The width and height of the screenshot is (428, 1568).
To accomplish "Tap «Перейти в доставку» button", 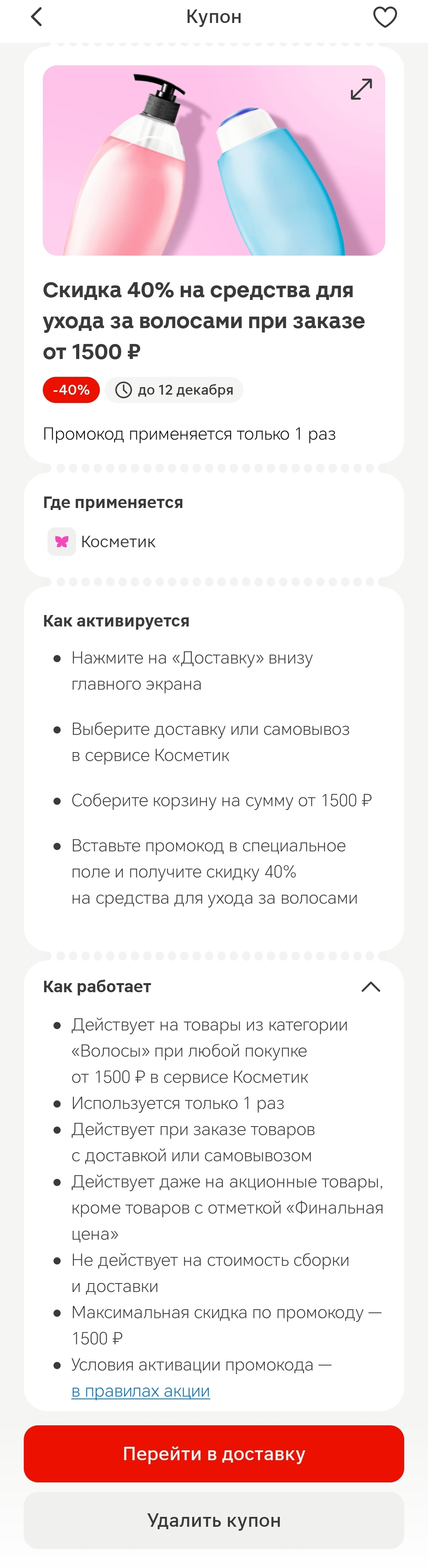I will pyautogui.click(x=214, y=1453).
